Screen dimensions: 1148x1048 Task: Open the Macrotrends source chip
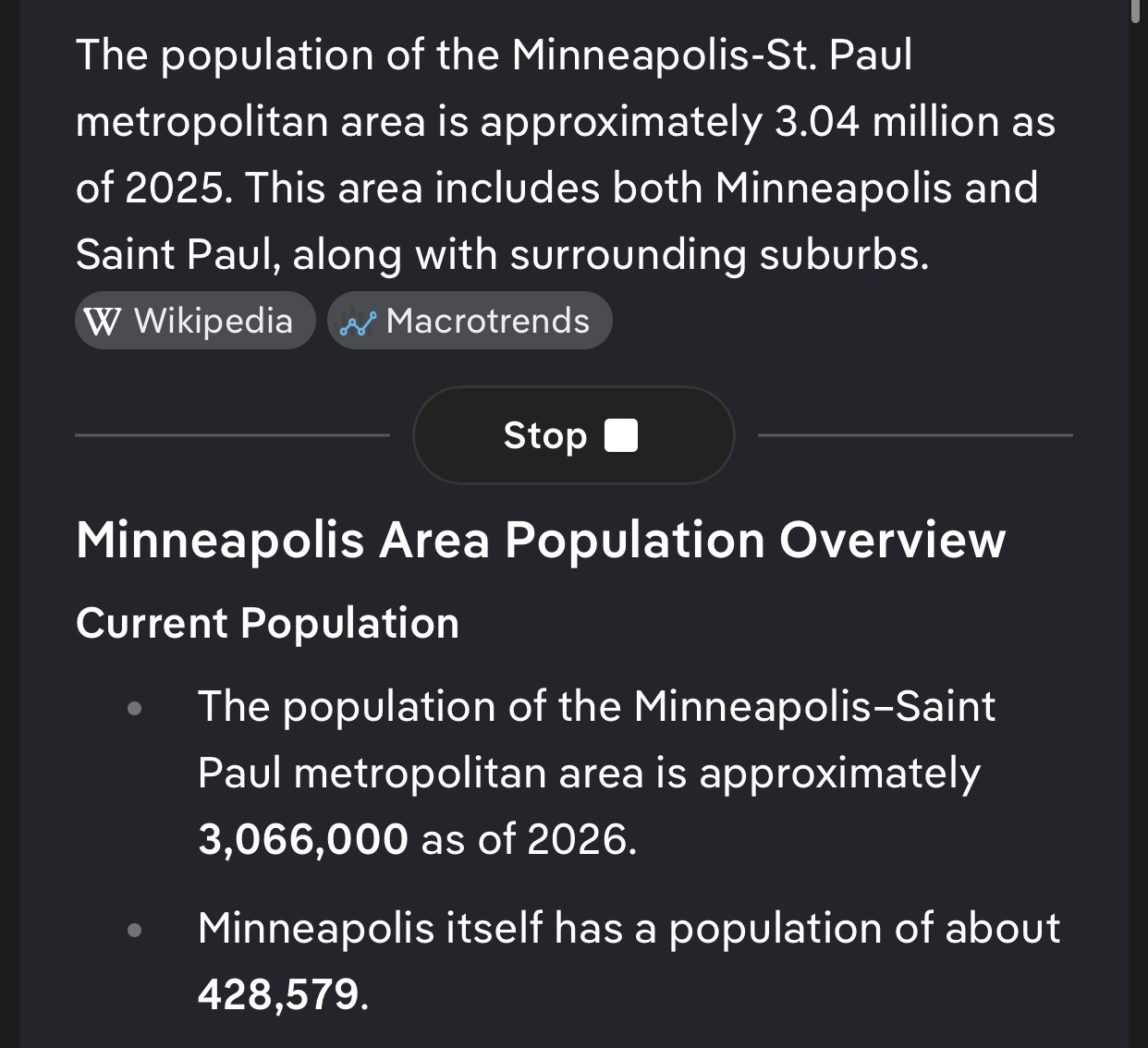point(470,321)
